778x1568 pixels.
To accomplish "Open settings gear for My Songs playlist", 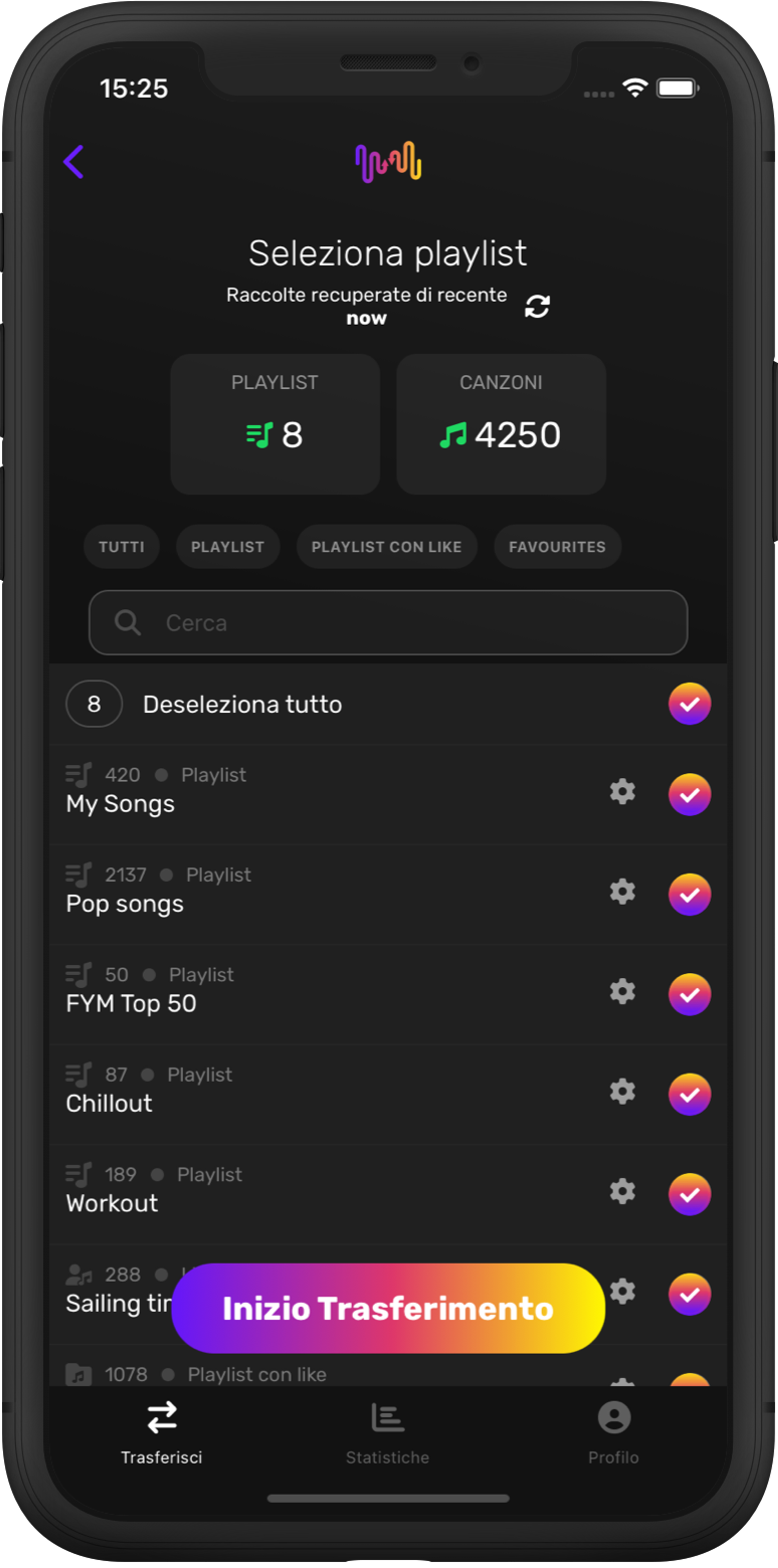I will (x=622, y=792).
